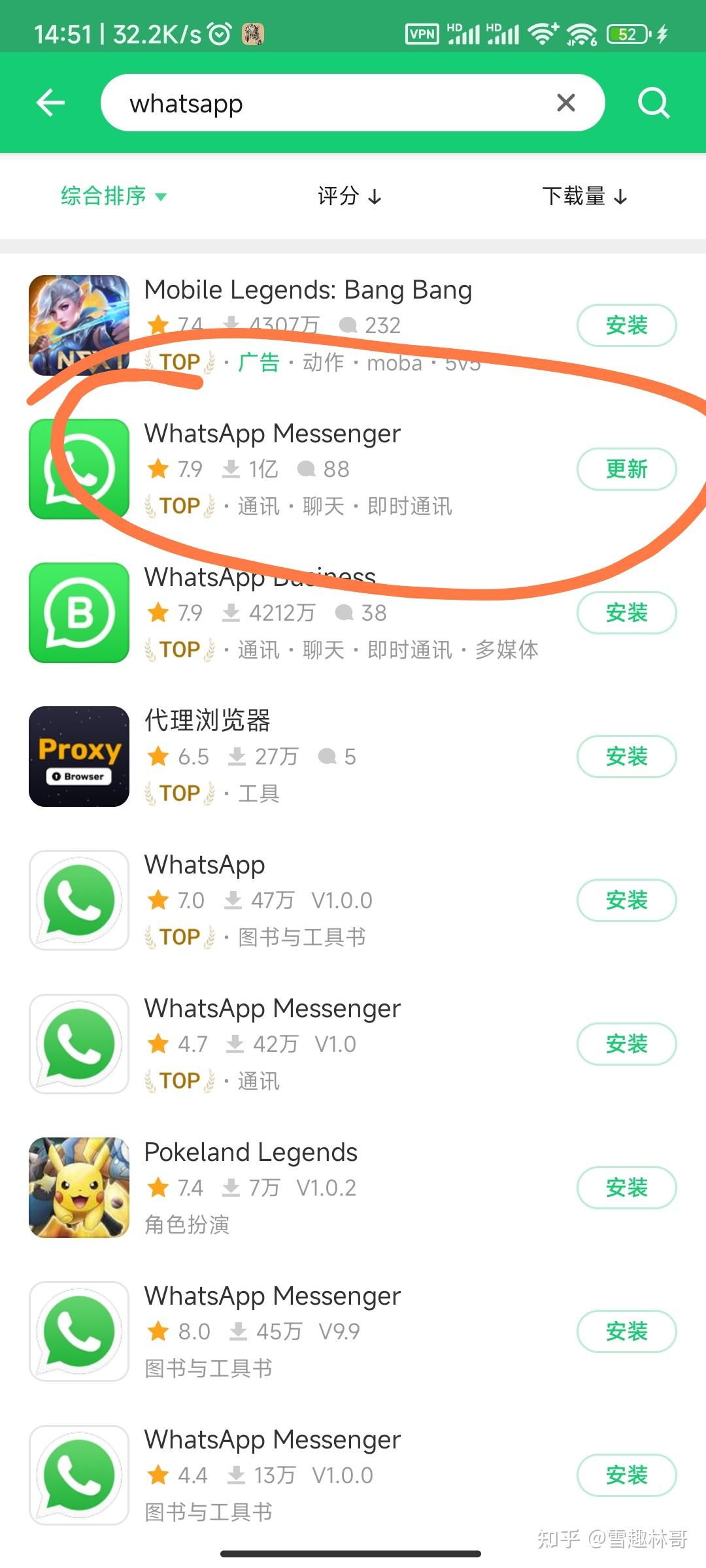Open the 综合排序 sorting dropdown
The width and height of the screenshot is (706, 1568).
[x=114, y=195]
